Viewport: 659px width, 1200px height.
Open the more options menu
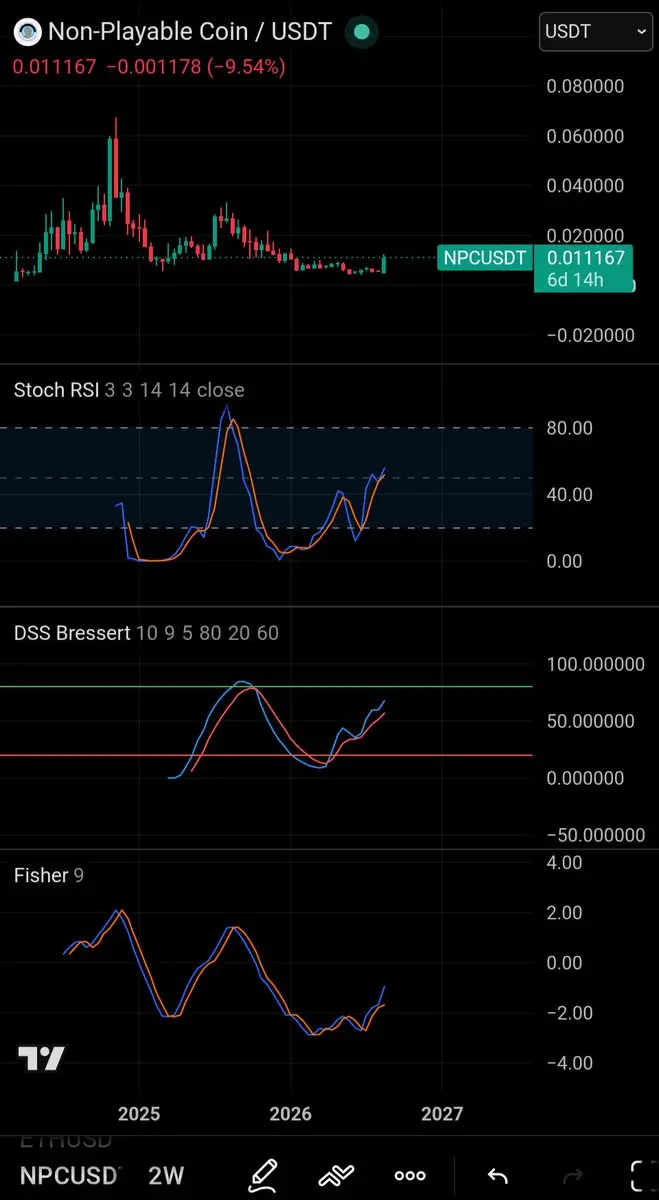(410, 1175)
